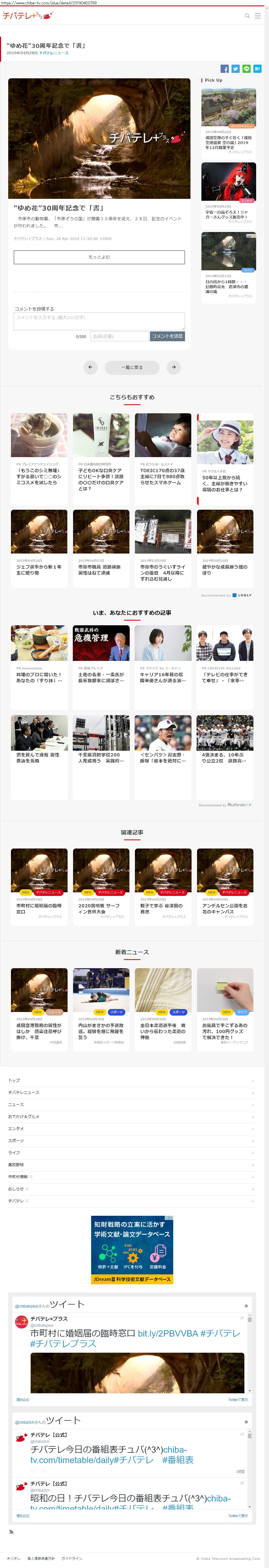Go to the next article arrow

(173, 368)
